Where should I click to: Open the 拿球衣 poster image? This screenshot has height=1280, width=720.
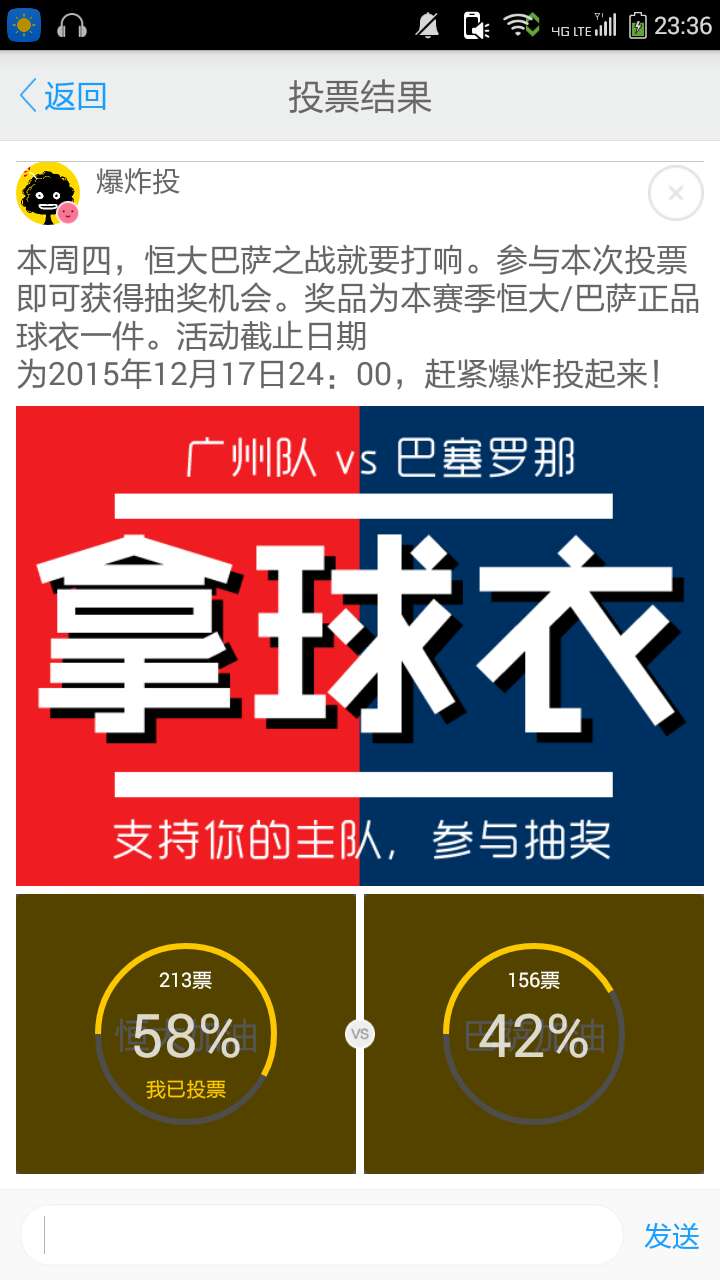click(360, 645)
